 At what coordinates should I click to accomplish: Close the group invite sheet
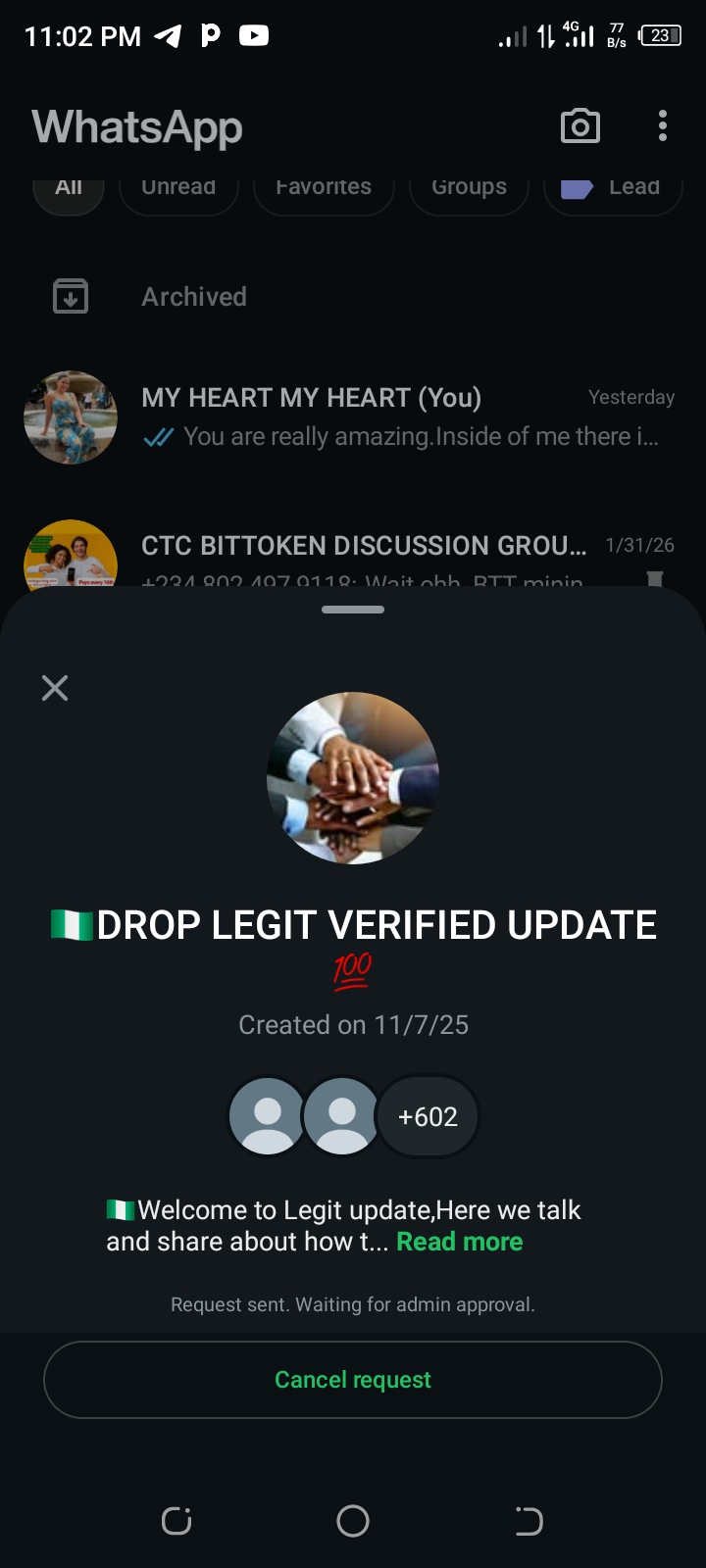point(55,688)
